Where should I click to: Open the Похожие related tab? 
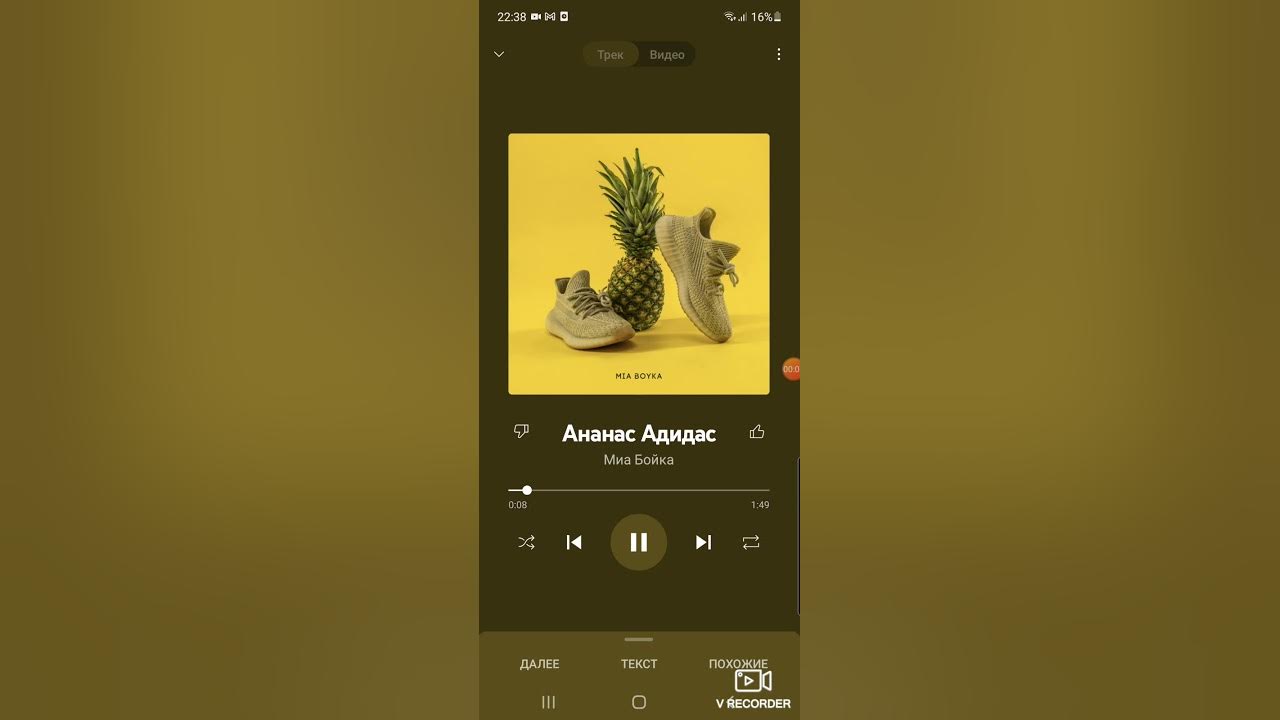tap(738, 664)
